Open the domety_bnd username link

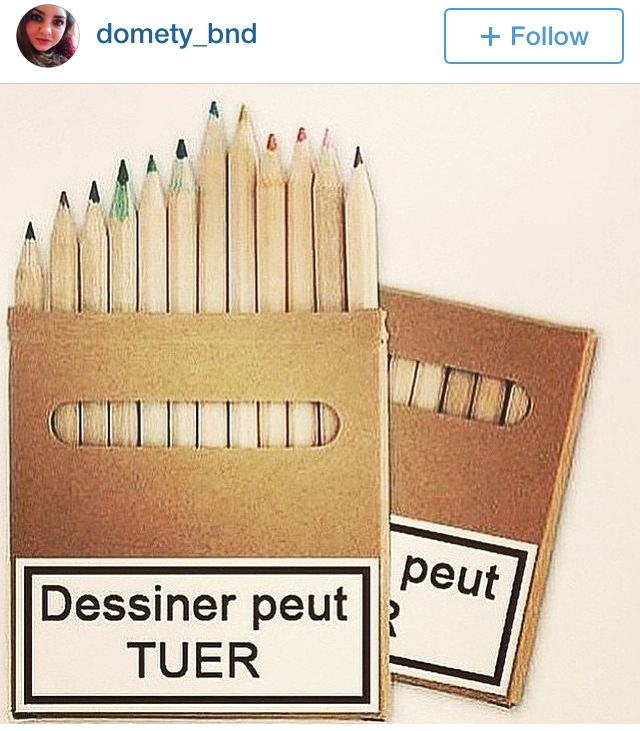(x=176, y=35)
